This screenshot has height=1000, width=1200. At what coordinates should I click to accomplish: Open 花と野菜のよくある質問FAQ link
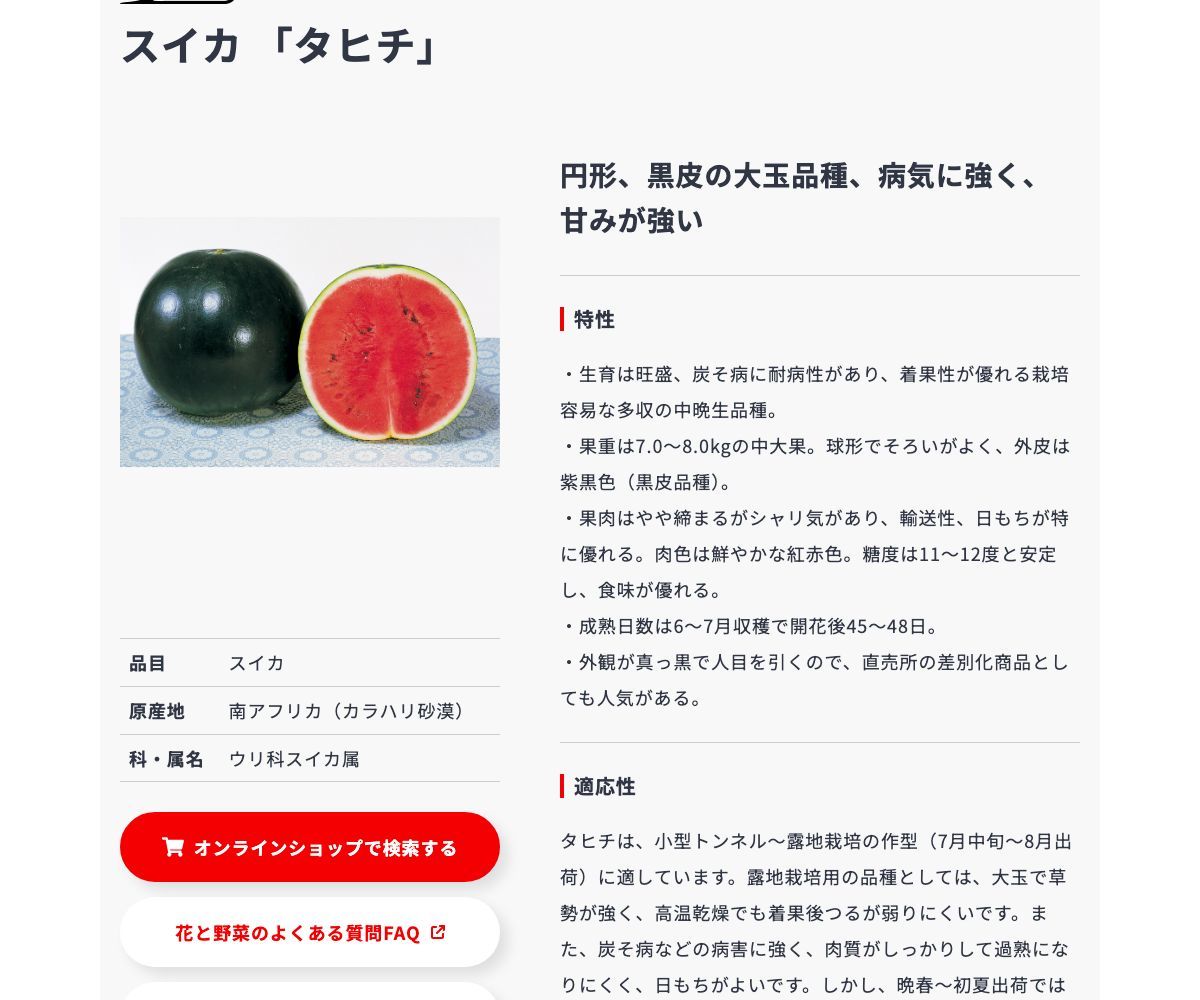[x=310, y=932]
